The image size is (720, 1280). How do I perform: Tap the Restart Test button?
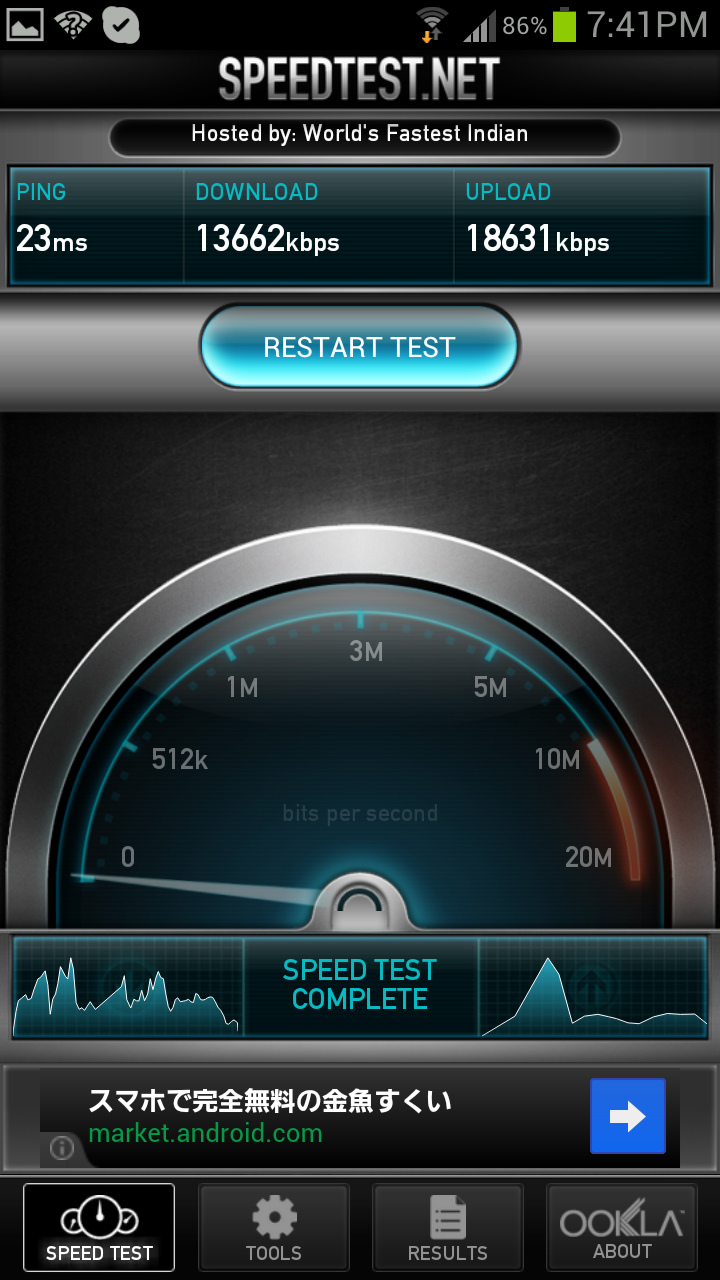[359, 347]
